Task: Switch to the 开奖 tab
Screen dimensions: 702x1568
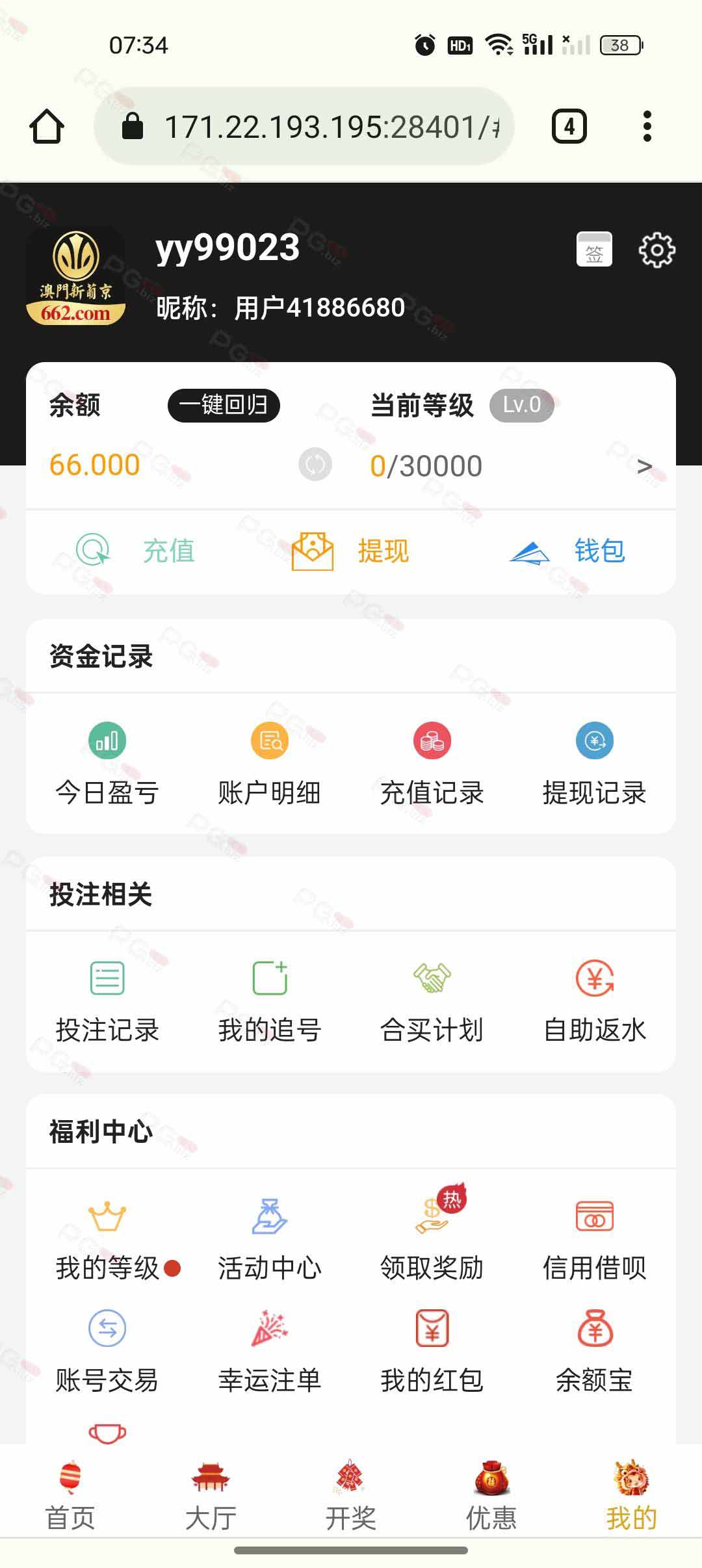Action: click(x=351, y=1495)
